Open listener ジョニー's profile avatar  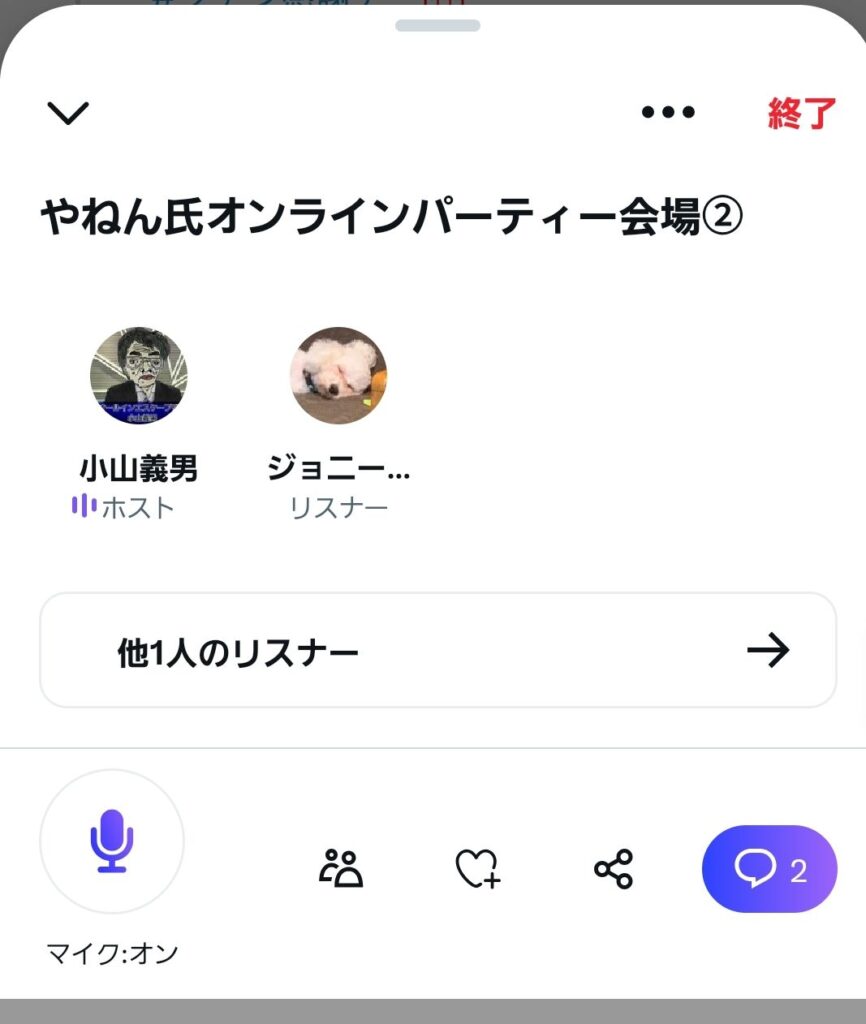point(338,376)
